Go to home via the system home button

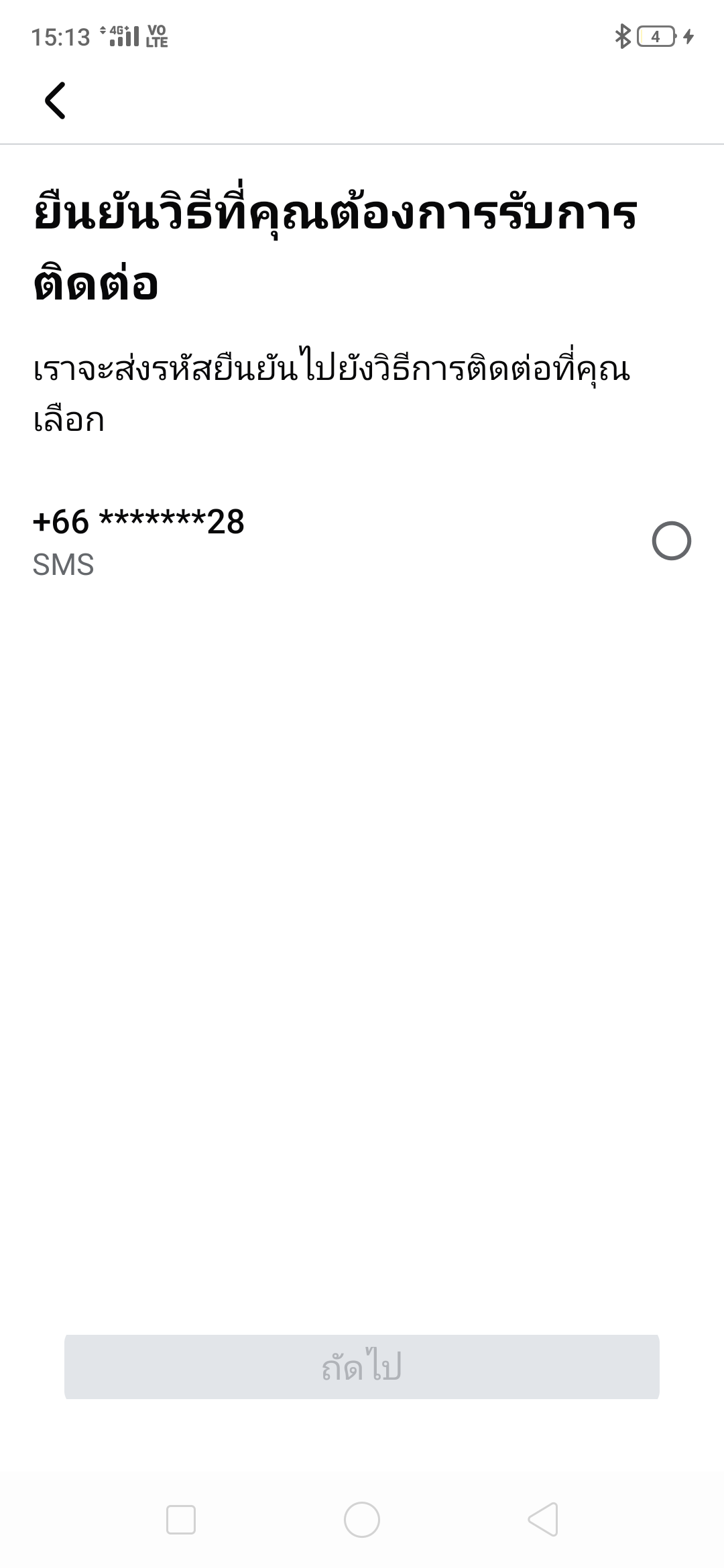[x=362, y=1520]
